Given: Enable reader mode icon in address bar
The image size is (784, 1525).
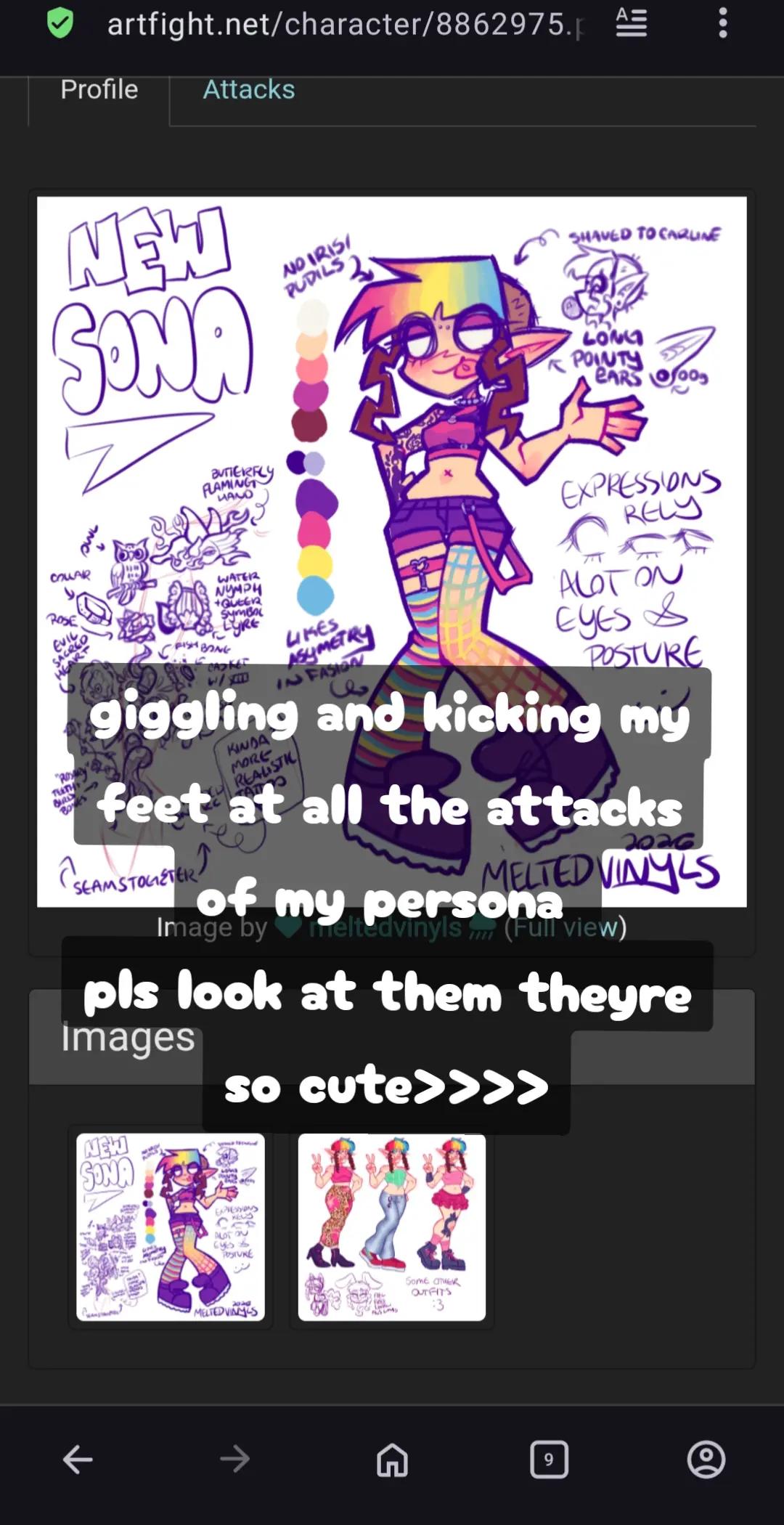Looking at the screenshot, I should coord(632,22).
